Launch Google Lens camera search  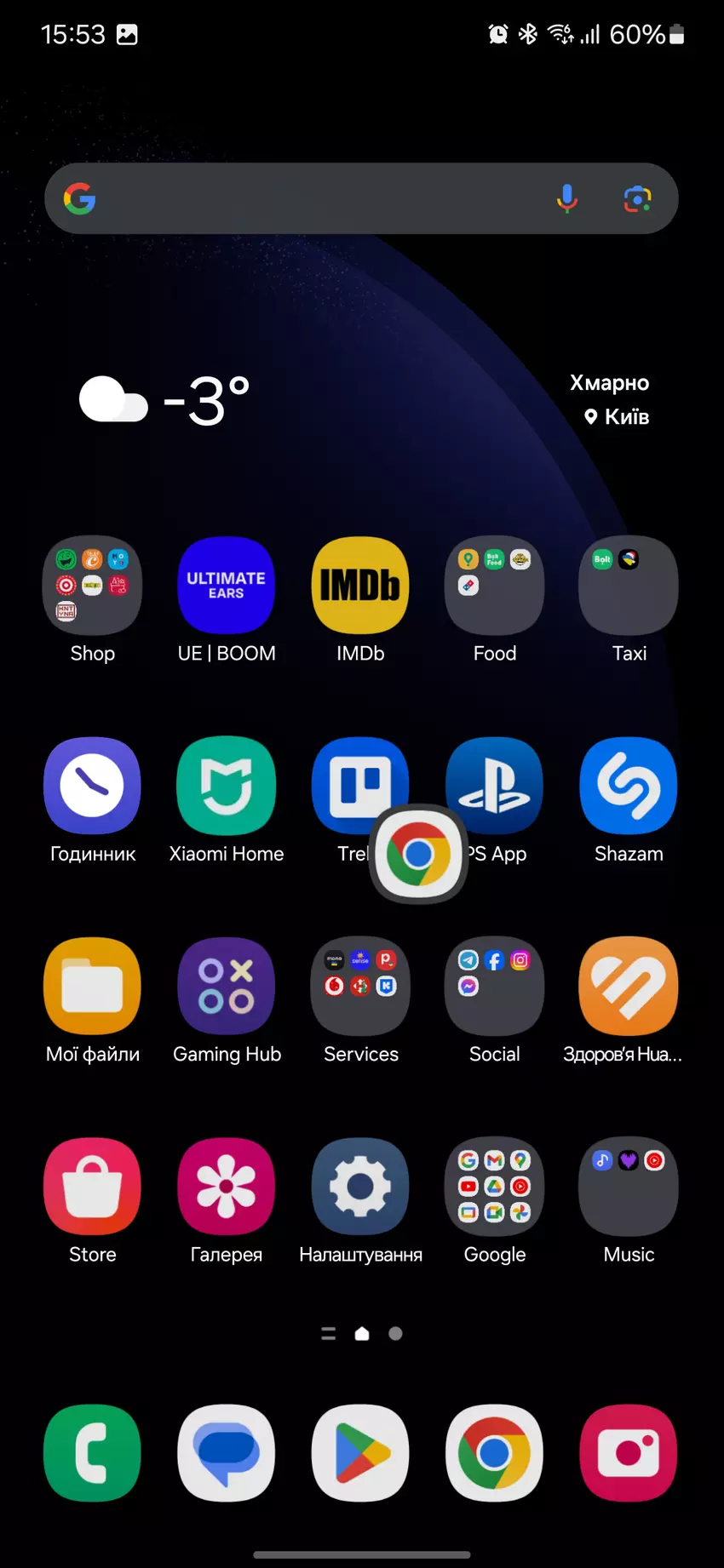637,199
